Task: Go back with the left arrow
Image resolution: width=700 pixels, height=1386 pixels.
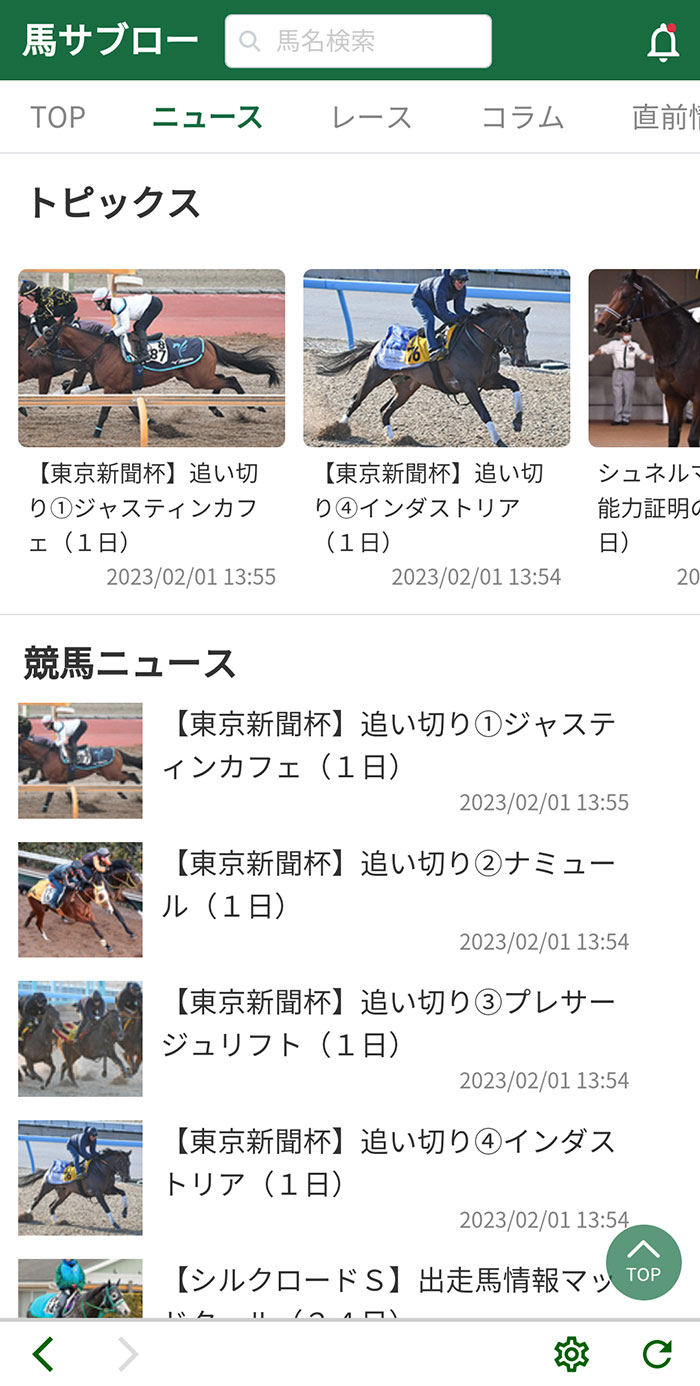Action: point(43,1354)
